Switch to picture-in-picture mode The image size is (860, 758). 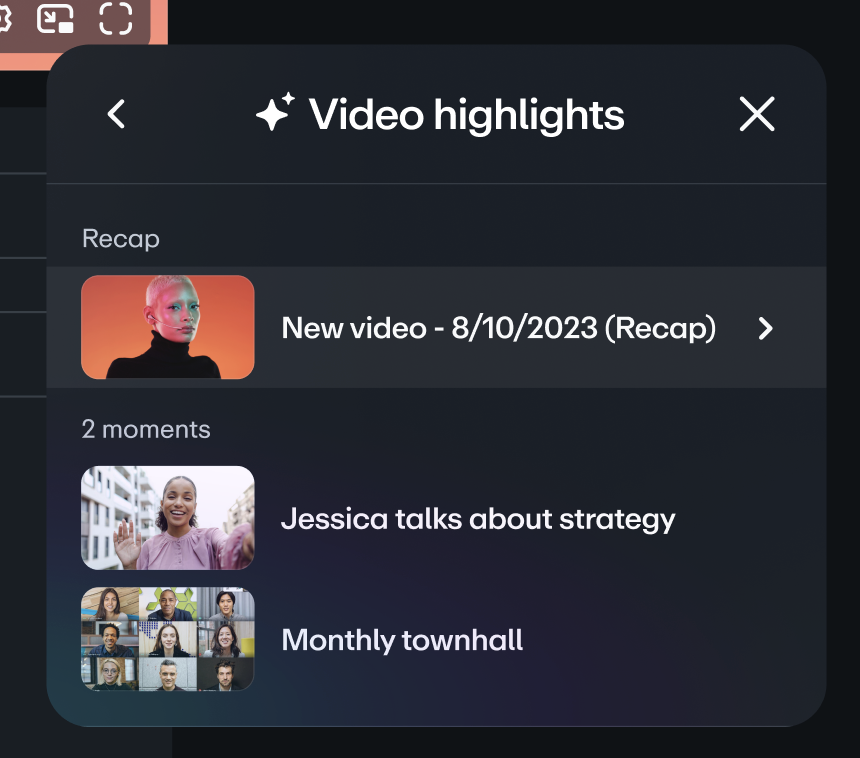click(55, 18)
